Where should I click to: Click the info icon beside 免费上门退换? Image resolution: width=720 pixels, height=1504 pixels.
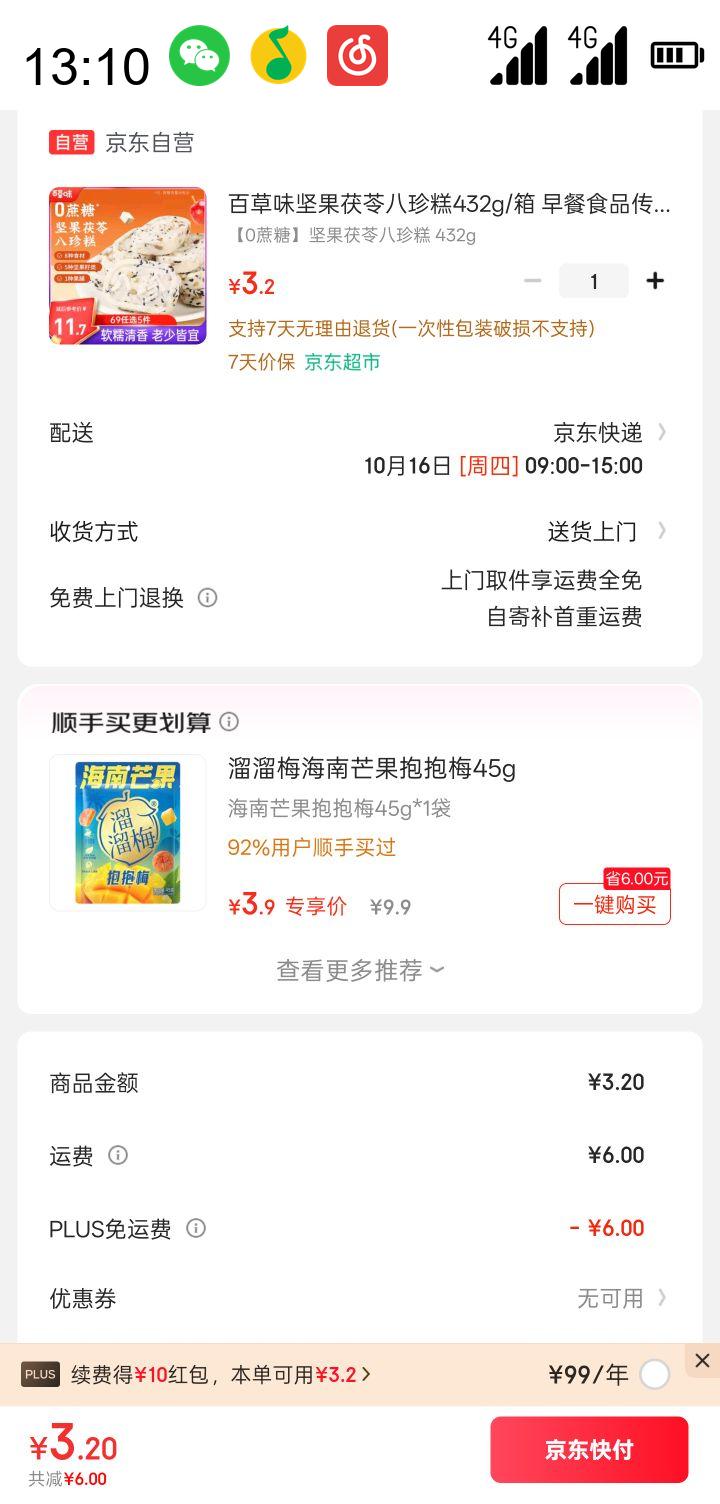coord(207,597)
